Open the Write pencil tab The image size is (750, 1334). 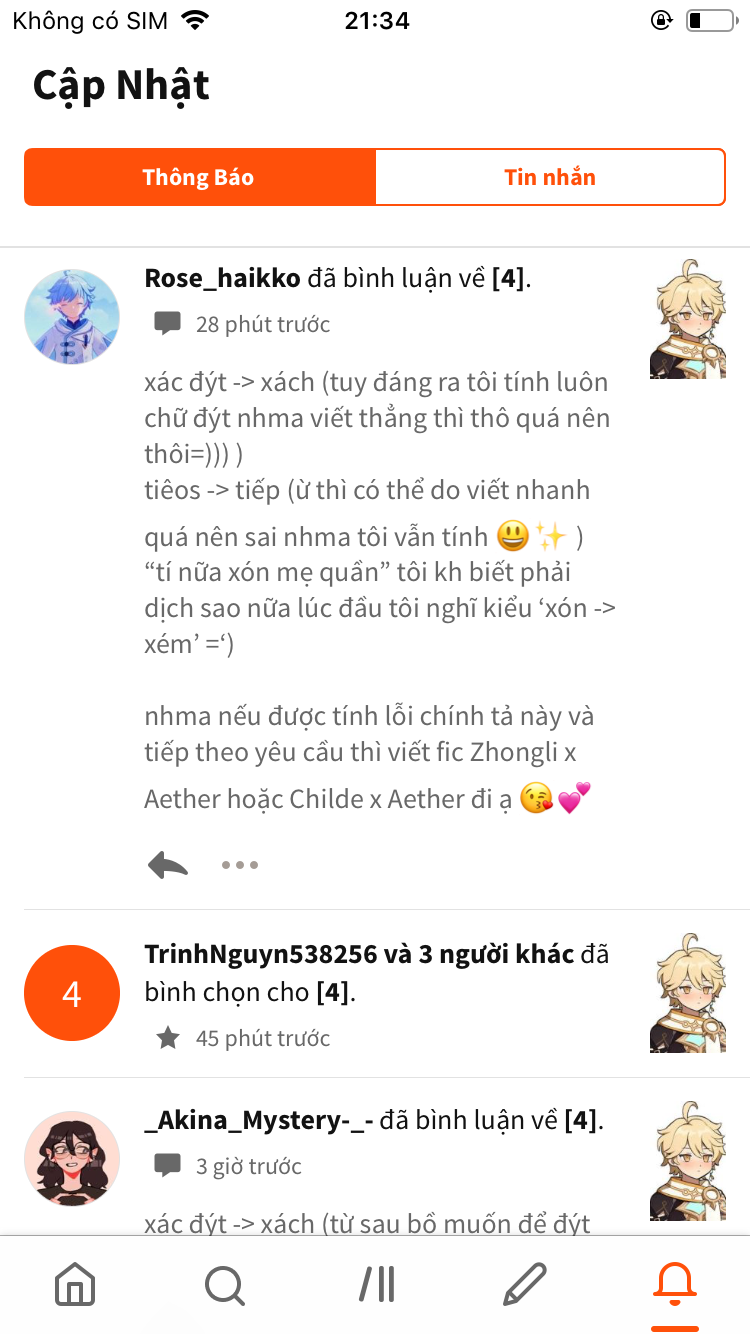point(525,1284)
